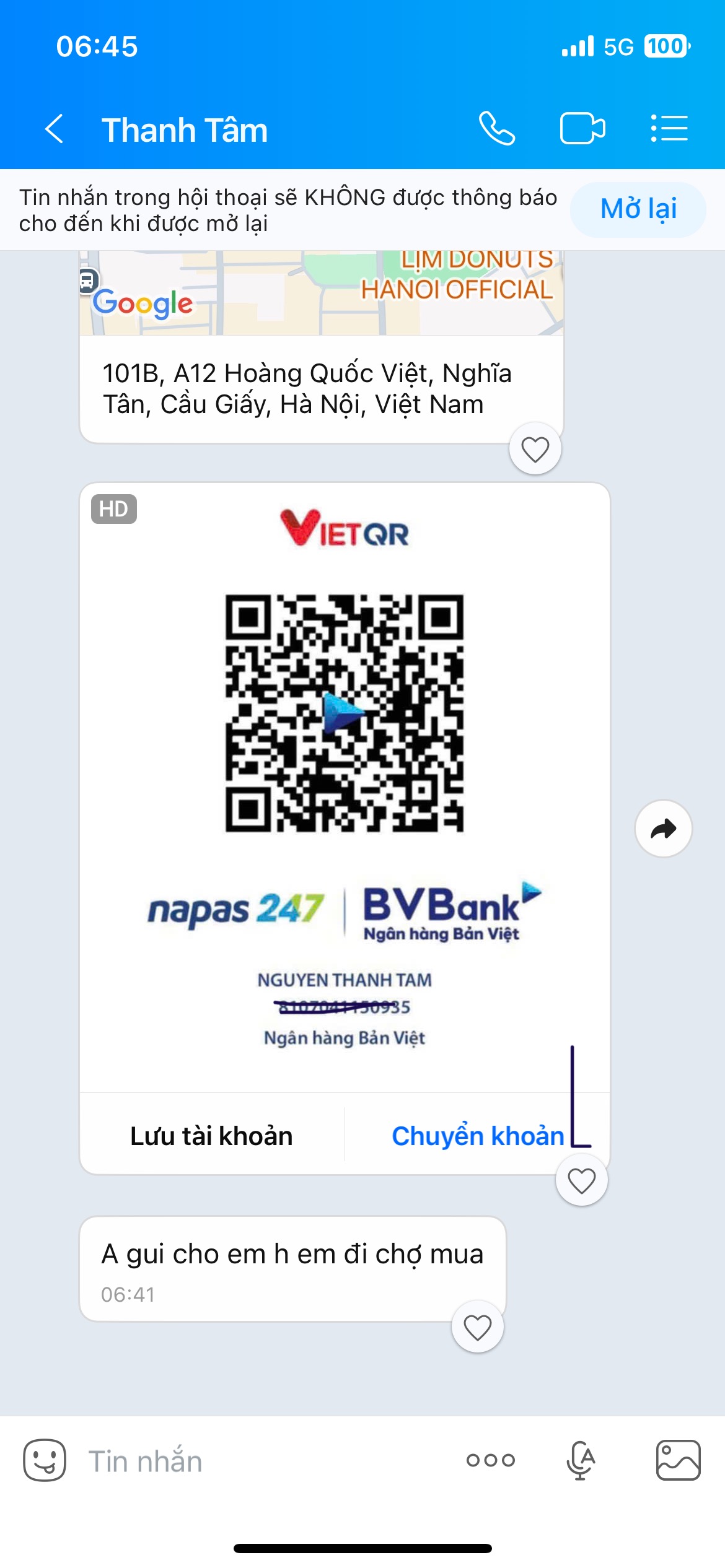Tap Lưu tài khoản to save account
The width and height of the screenshot is (725, 1568).
tap(211, 1136)
